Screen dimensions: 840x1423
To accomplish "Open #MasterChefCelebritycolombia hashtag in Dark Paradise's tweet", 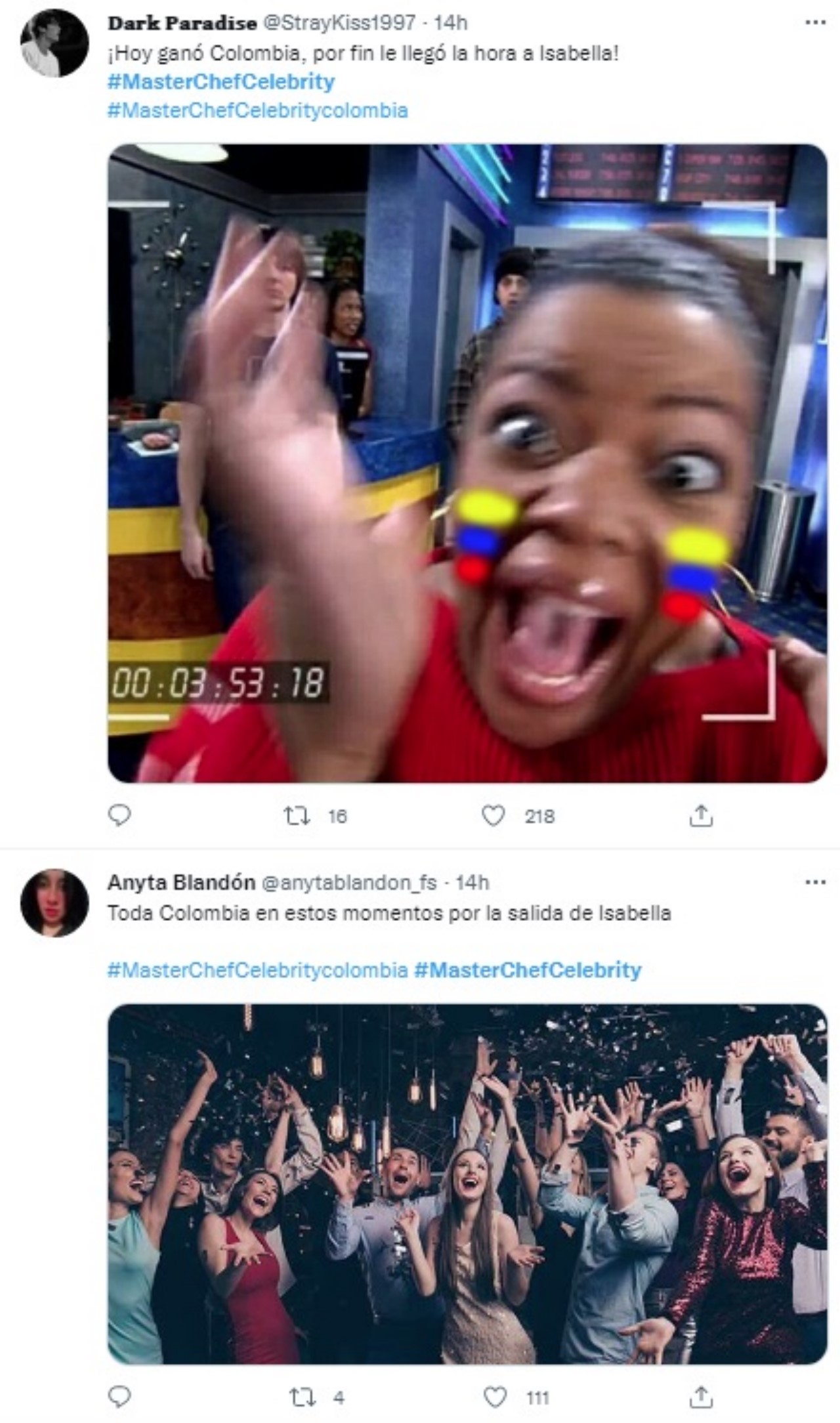I will [257, 110].
